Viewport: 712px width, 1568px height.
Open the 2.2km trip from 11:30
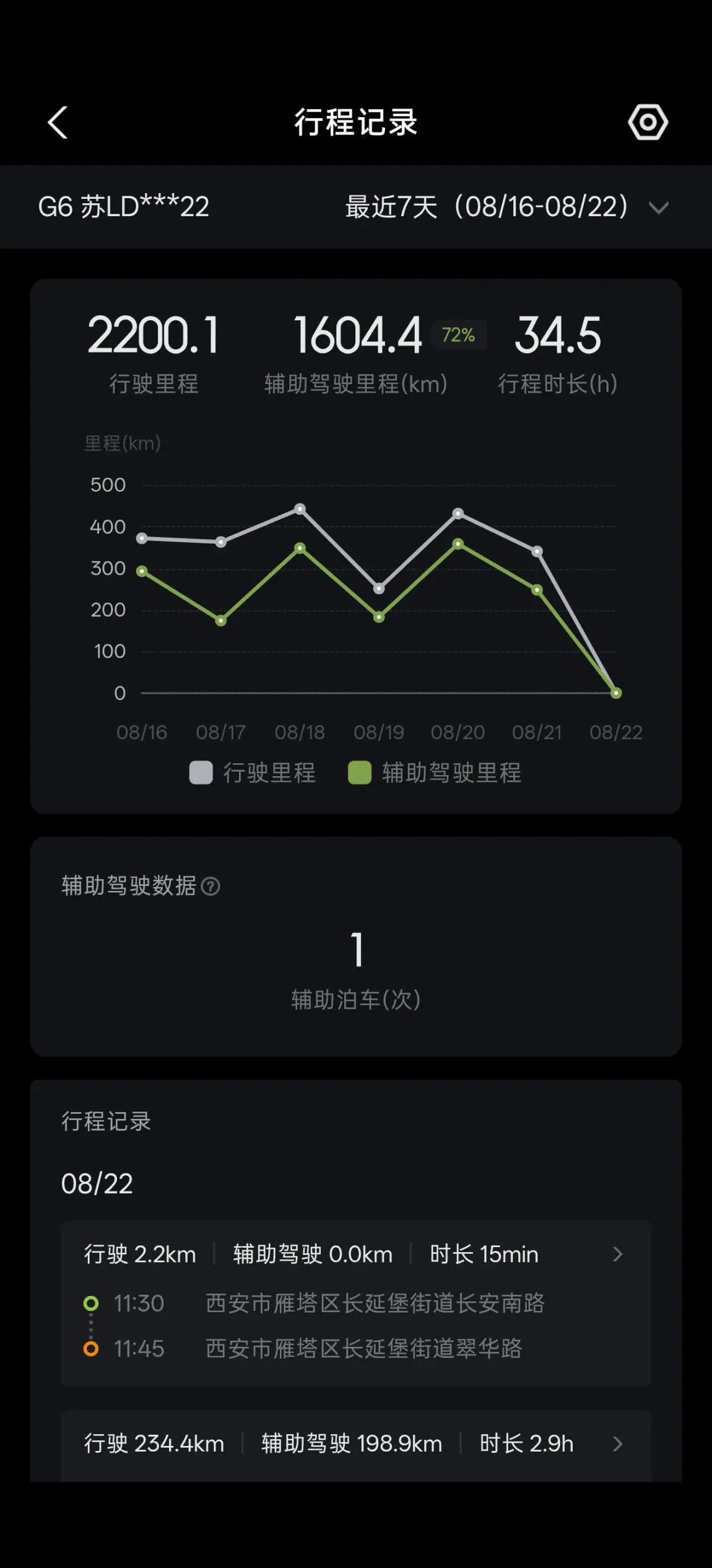click(356, 1303)
